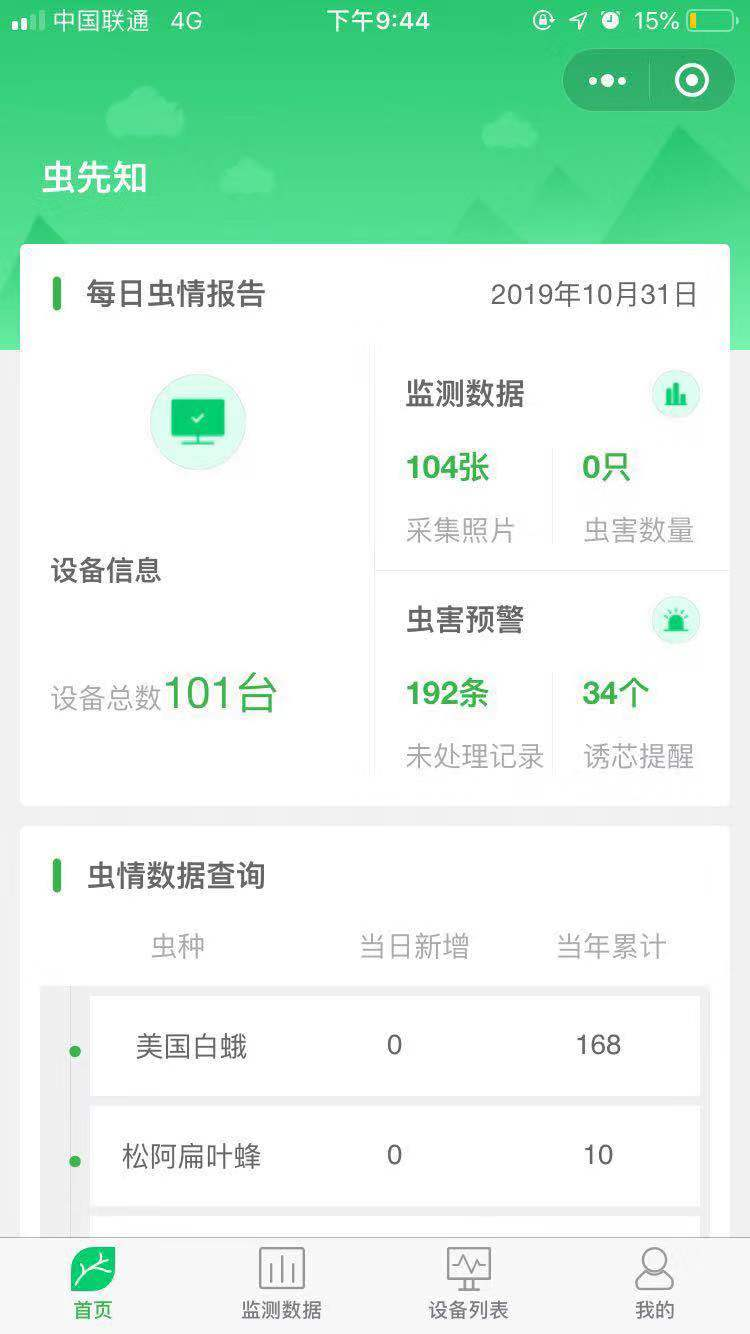The height and width of the screenshot is (1334, 750).
Task: Go to the 我的 profile tab
Action: point(655,1284)
